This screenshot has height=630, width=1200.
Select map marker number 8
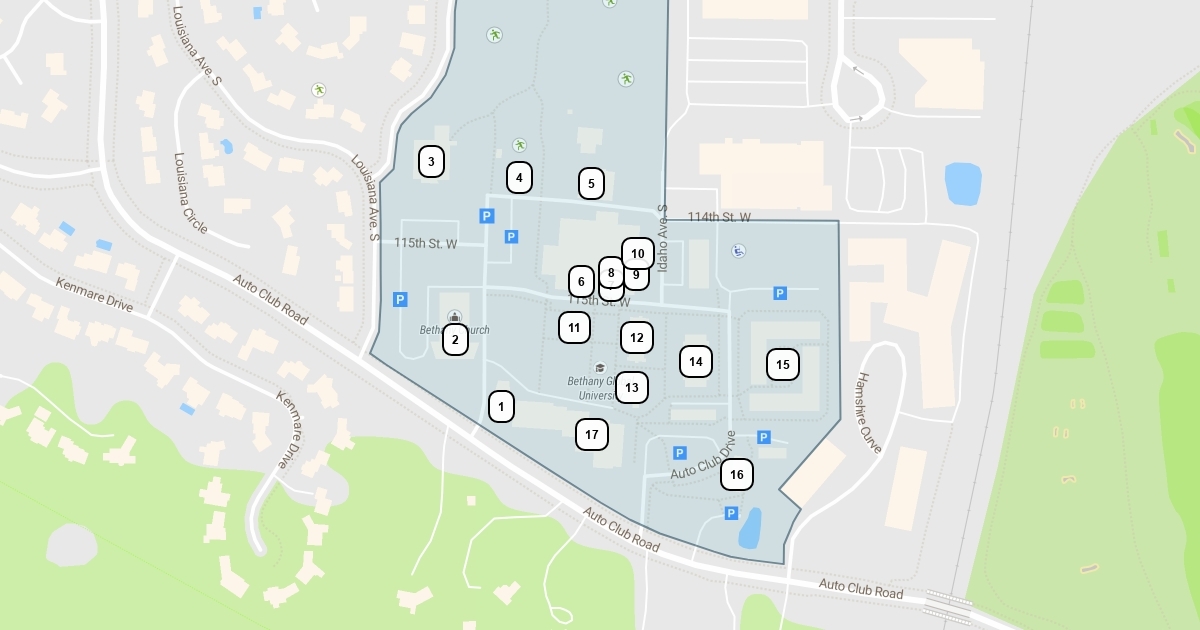click(611, 271)
